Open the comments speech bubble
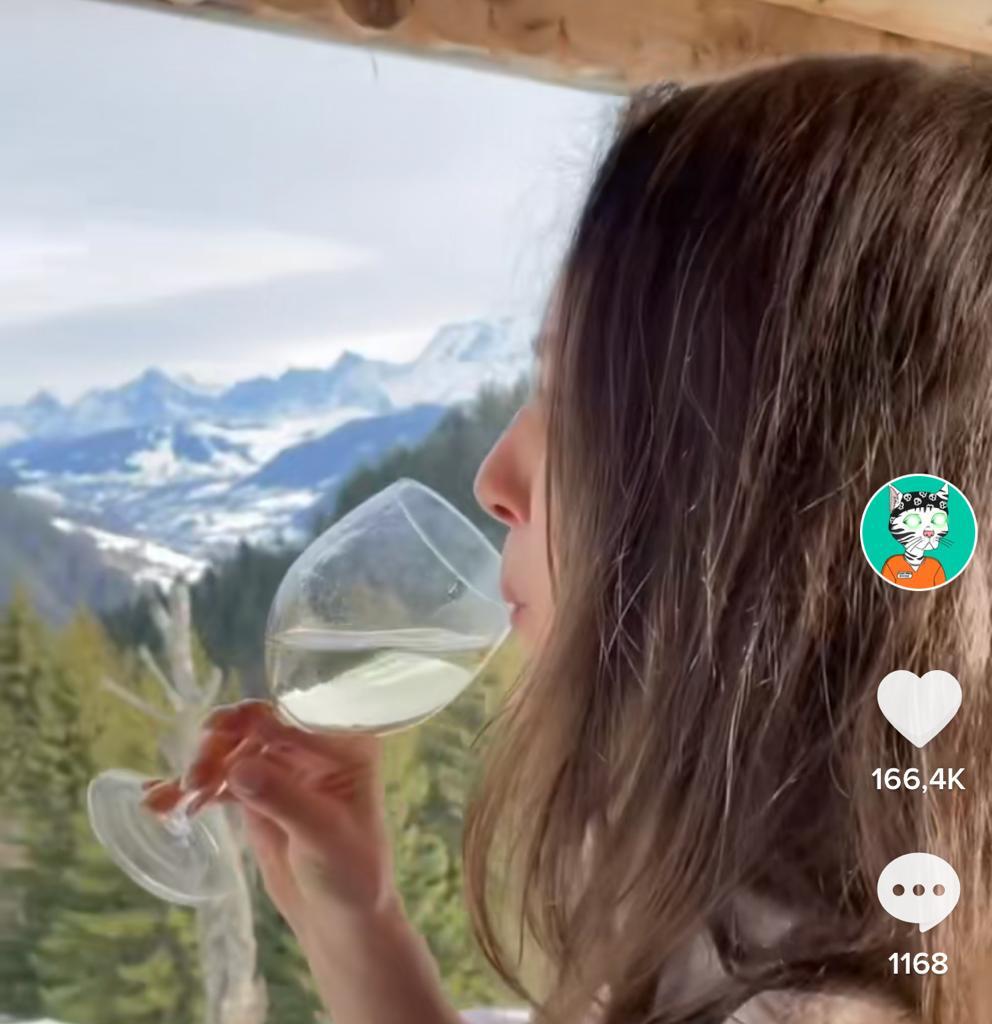Screen dimensions: 992x1024 (918, 891)
